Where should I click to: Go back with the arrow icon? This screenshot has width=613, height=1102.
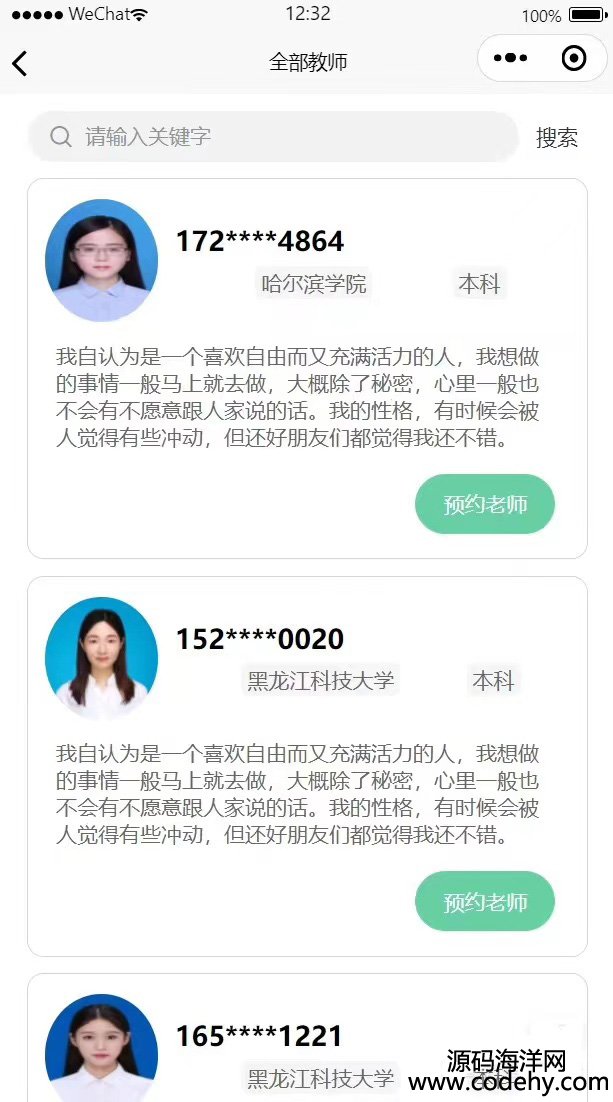(20, 63)
